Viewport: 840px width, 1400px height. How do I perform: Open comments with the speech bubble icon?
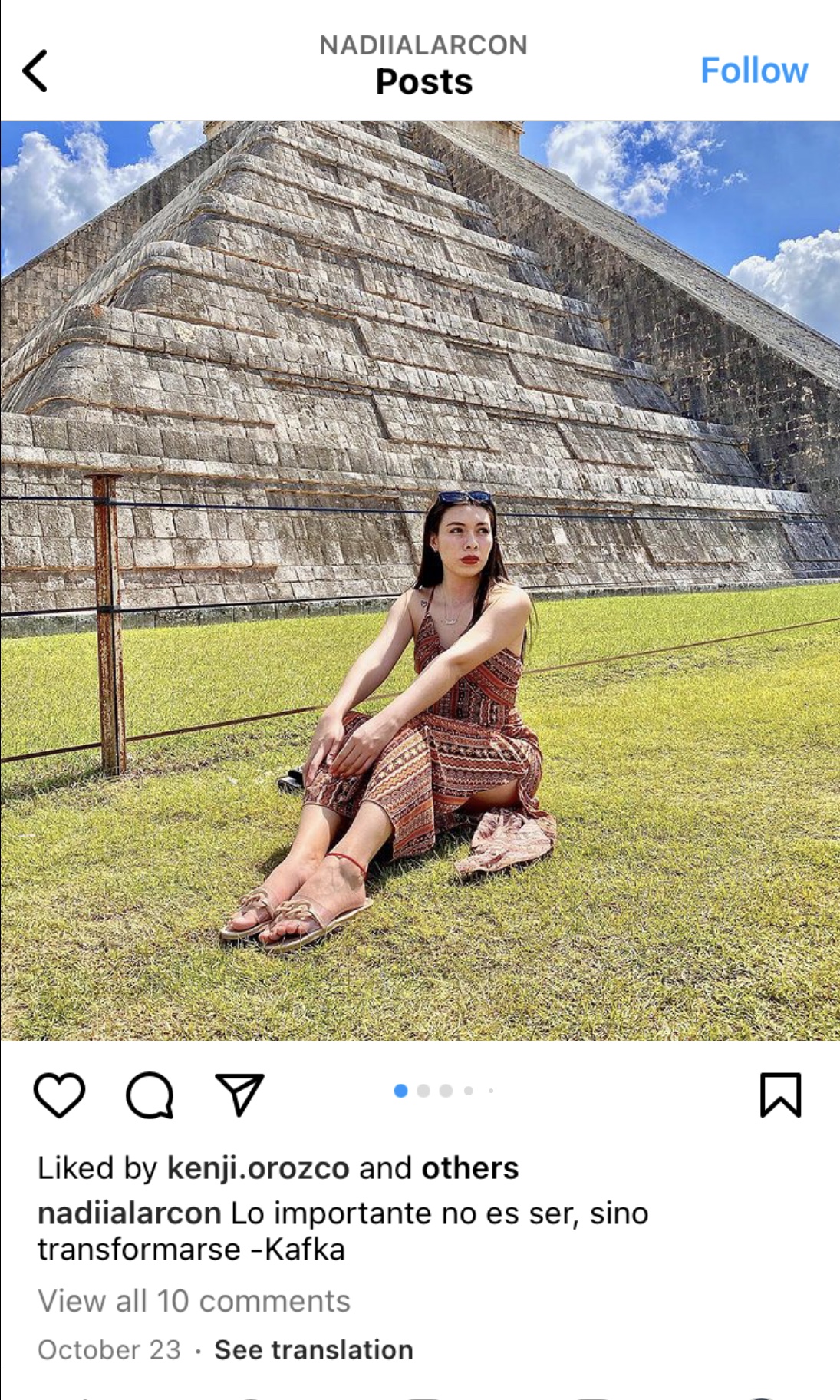click(x=150, y=1095)
